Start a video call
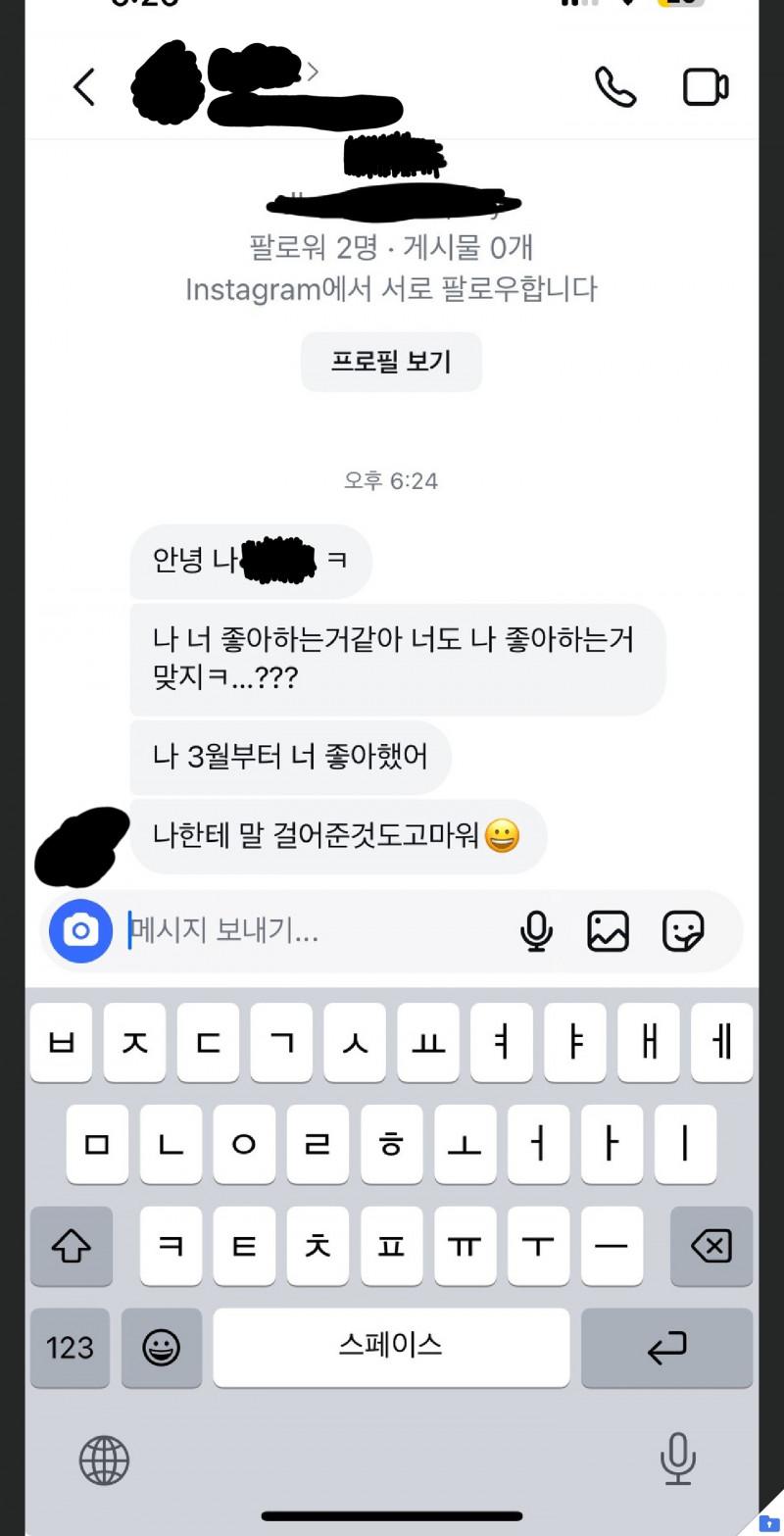The image size is (784, 1536). [705, 87]
